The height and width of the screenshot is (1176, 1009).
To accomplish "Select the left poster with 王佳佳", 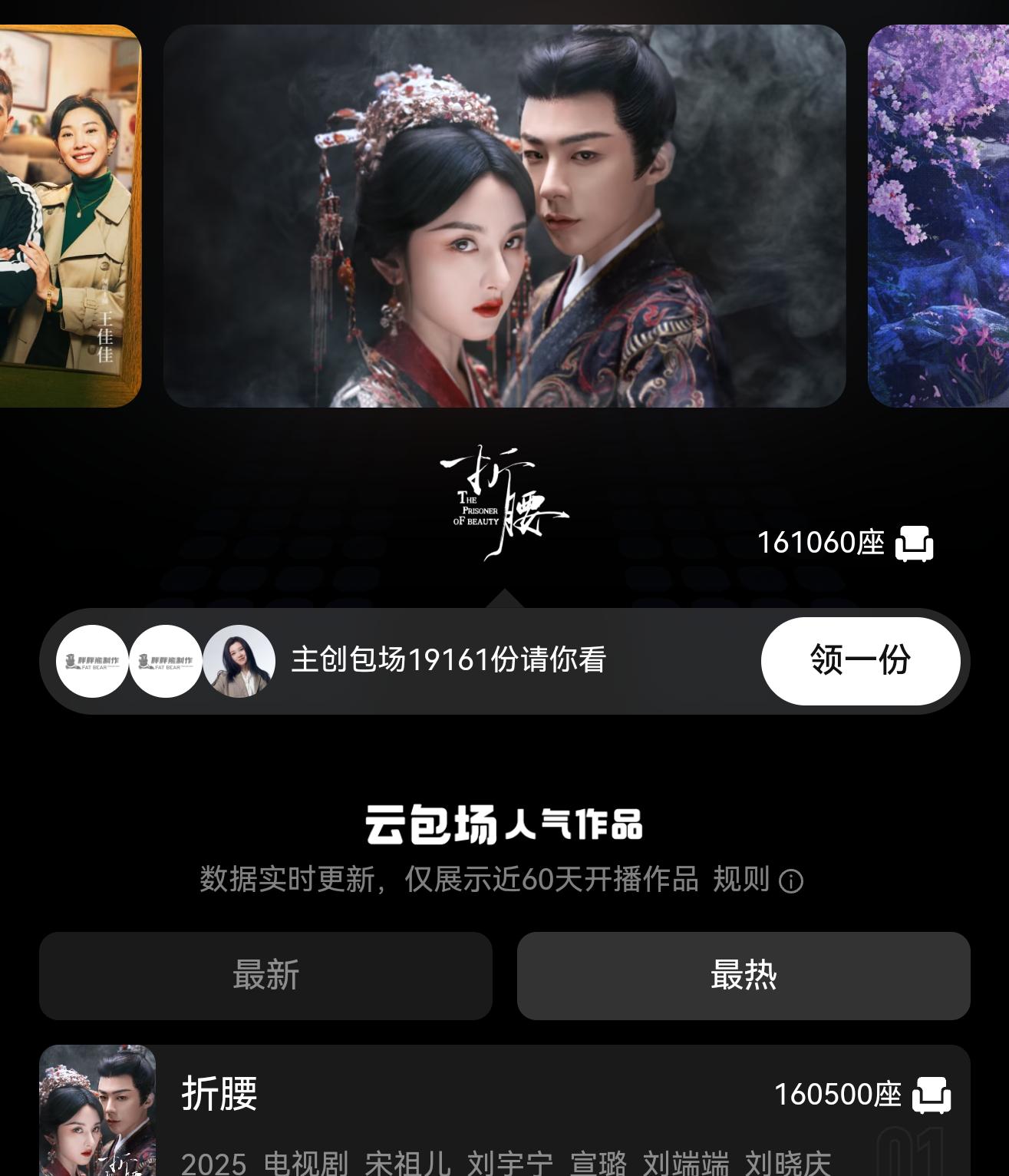I will (69, 216).
